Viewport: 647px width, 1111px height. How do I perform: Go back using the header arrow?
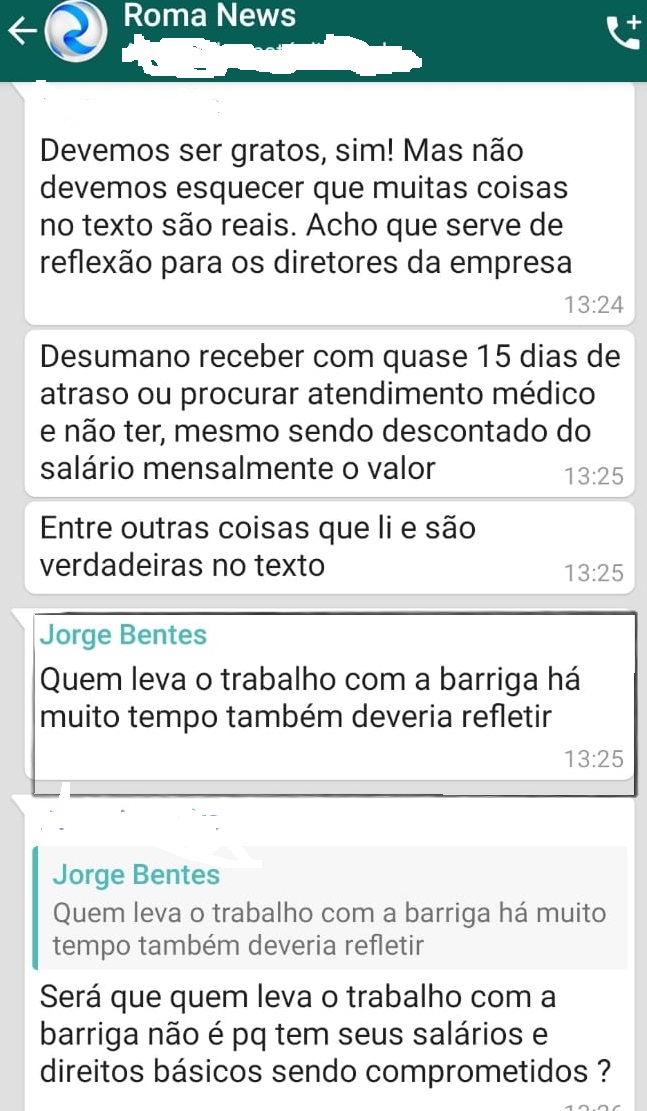pos(20,32)
